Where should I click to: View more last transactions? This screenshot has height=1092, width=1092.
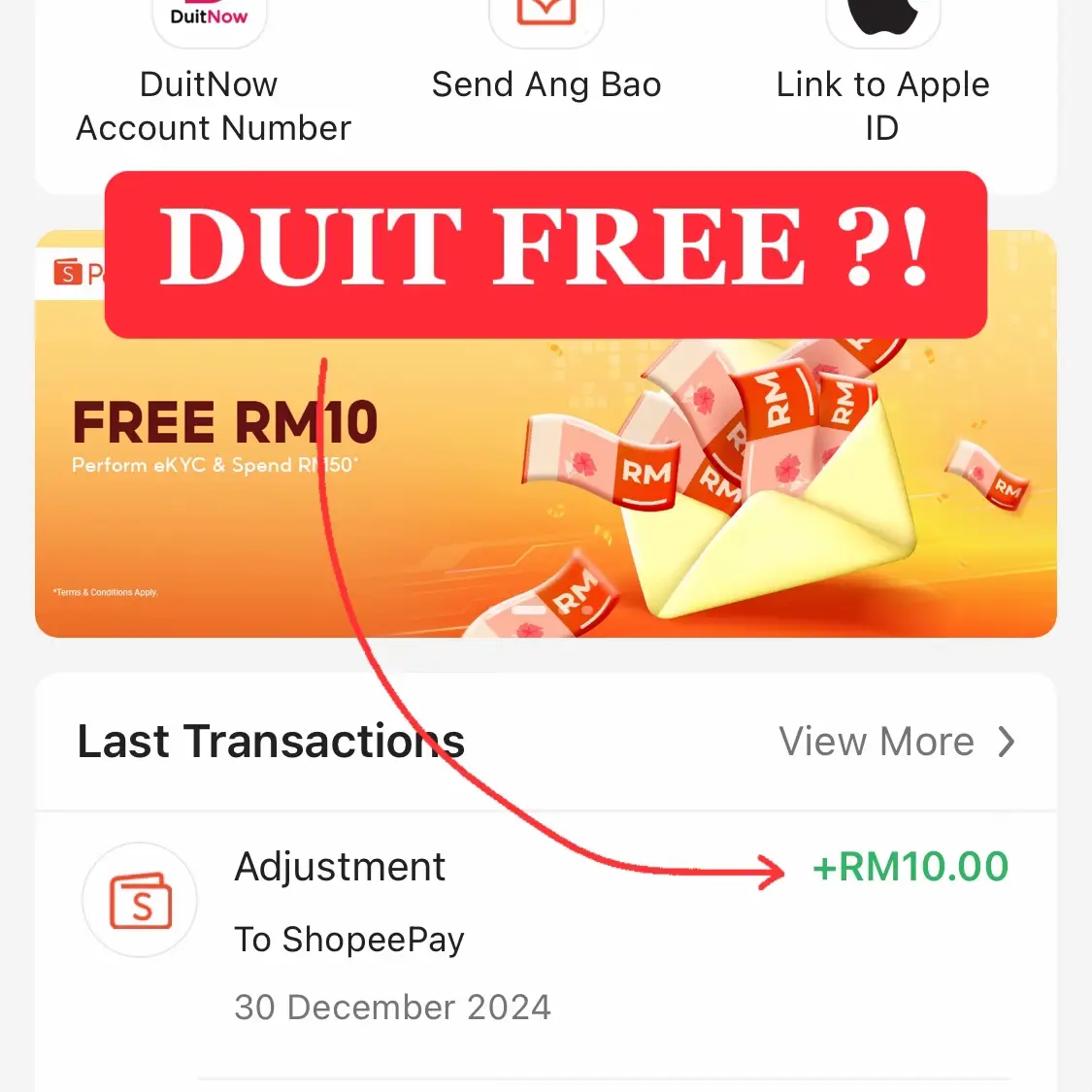click(895, 742)
